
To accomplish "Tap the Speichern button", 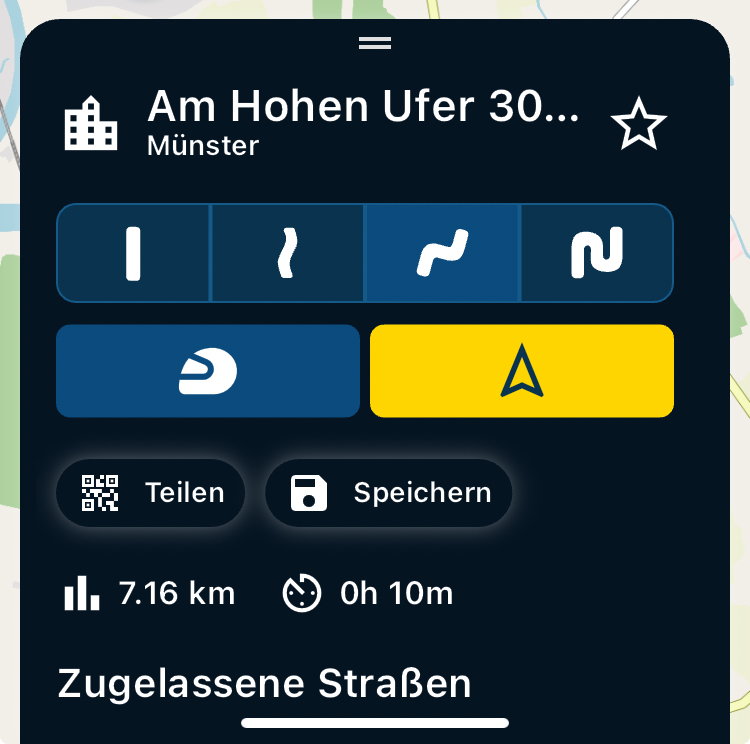I will 389,493.
